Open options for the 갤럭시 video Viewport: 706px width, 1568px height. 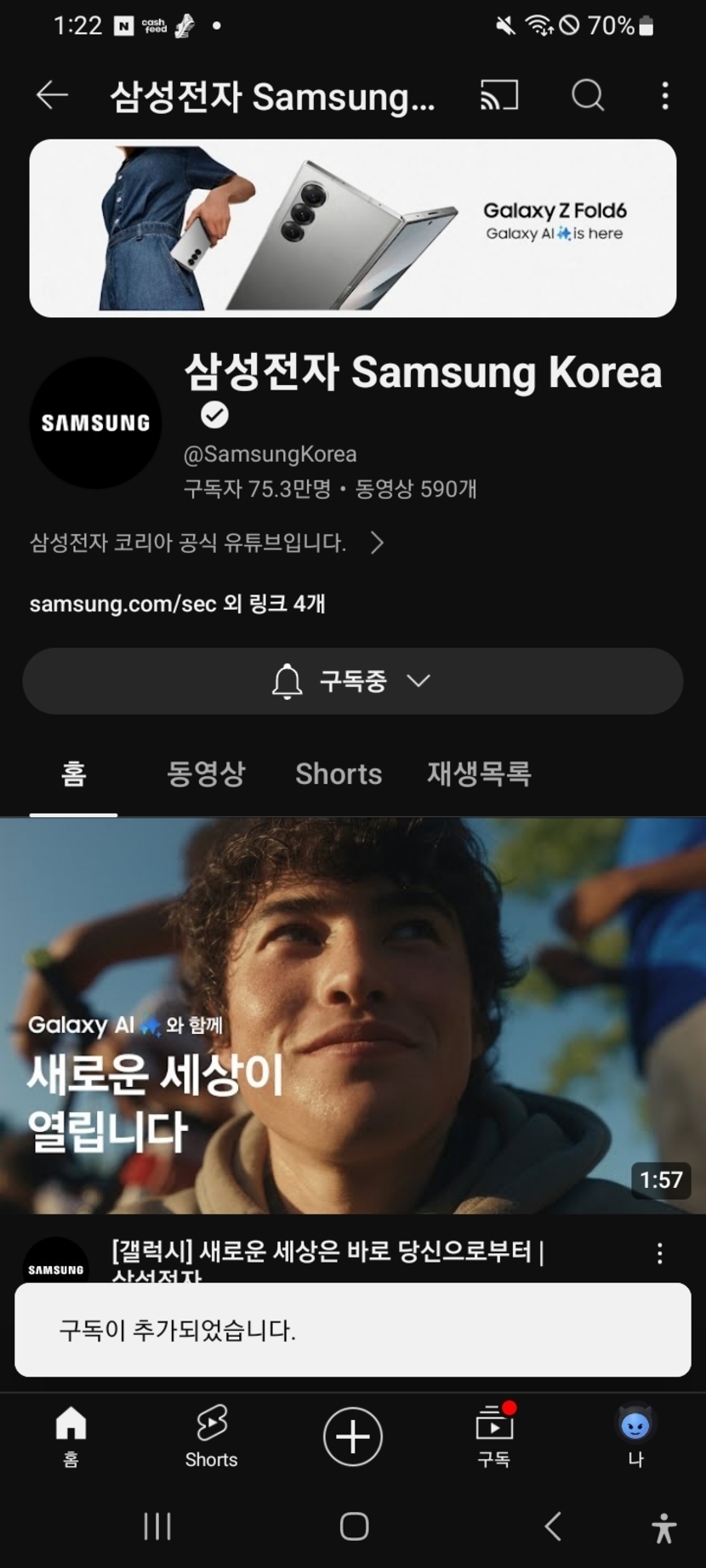tap(659, 1253)
